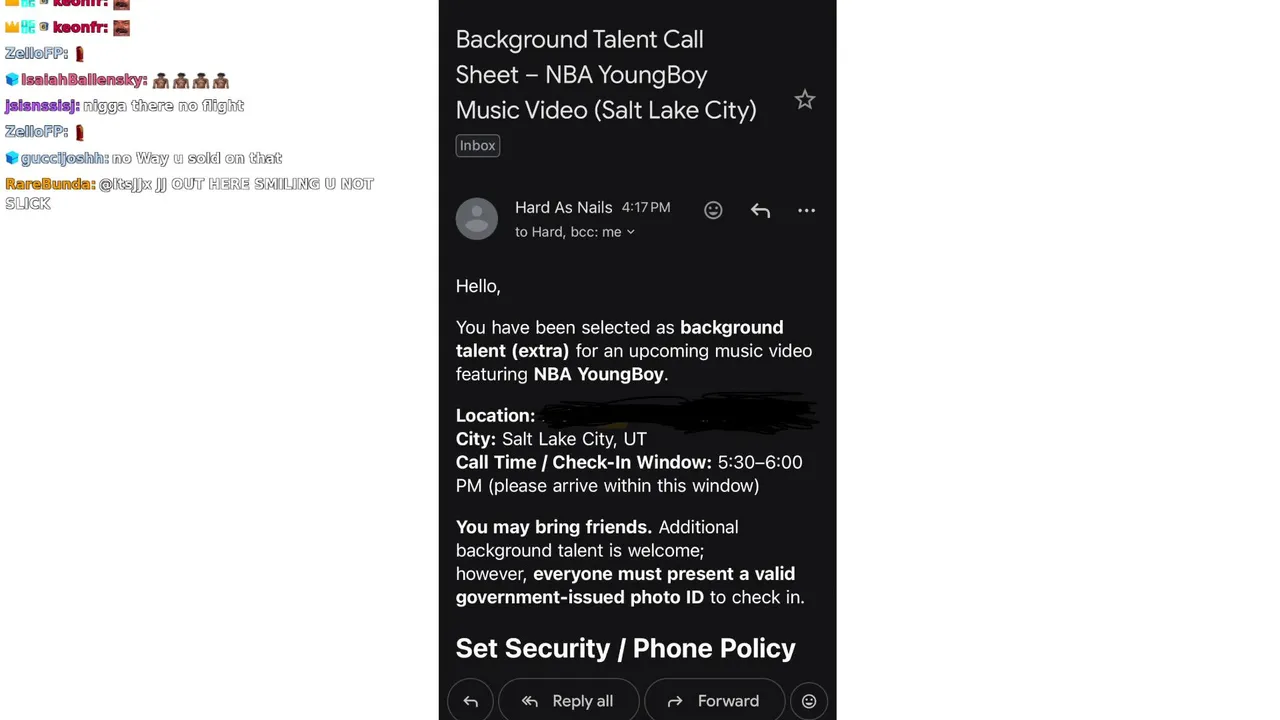Screen dimensions: 1280x720
Task: Open the Inbox label chip
Action: [x=477, y=145]
